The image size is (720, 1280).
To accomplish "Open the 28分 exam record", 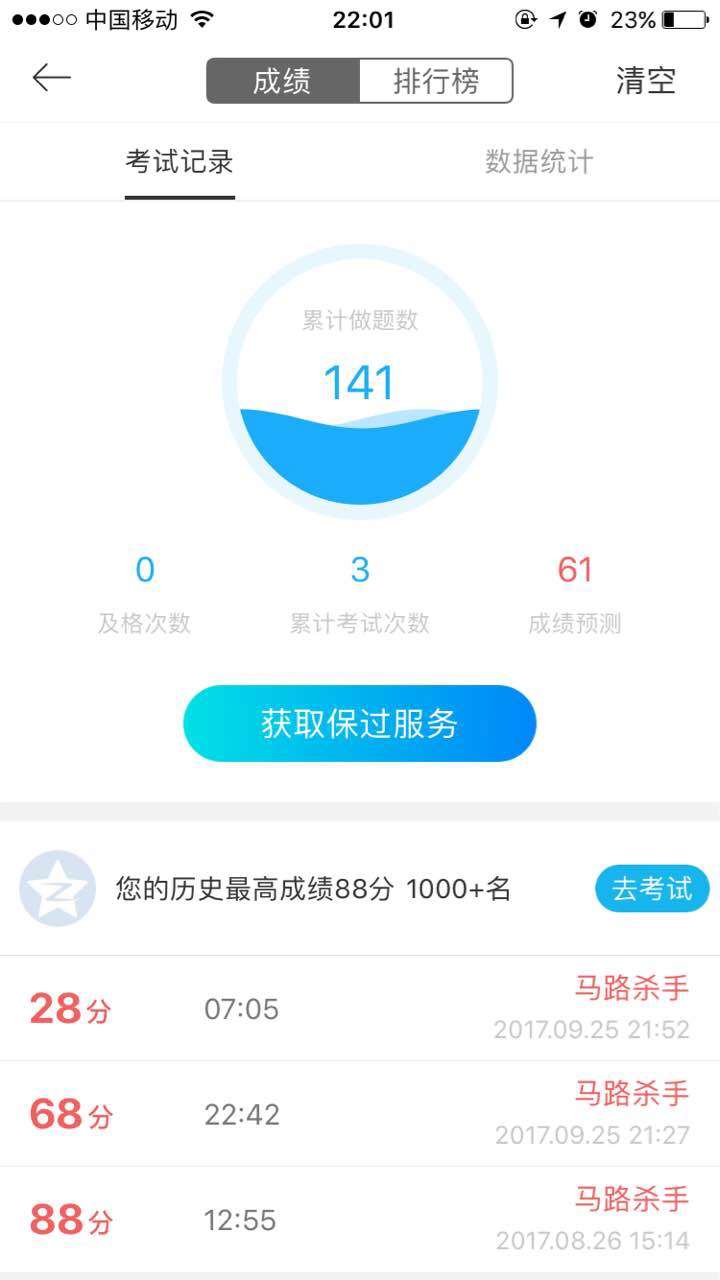I will click(360, 1008).
